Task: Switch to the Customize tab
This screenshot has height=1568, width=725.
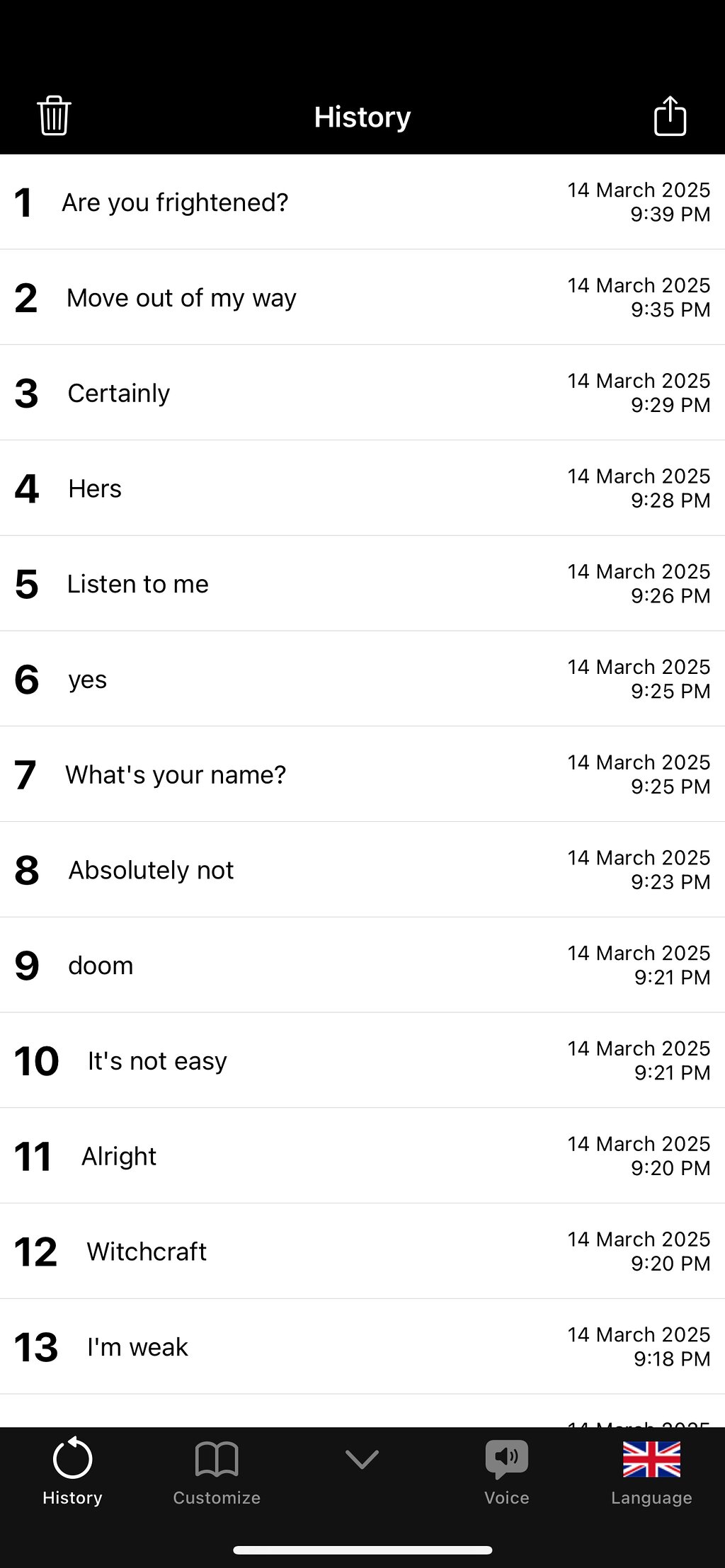Action: click(x=217, y=1472)
